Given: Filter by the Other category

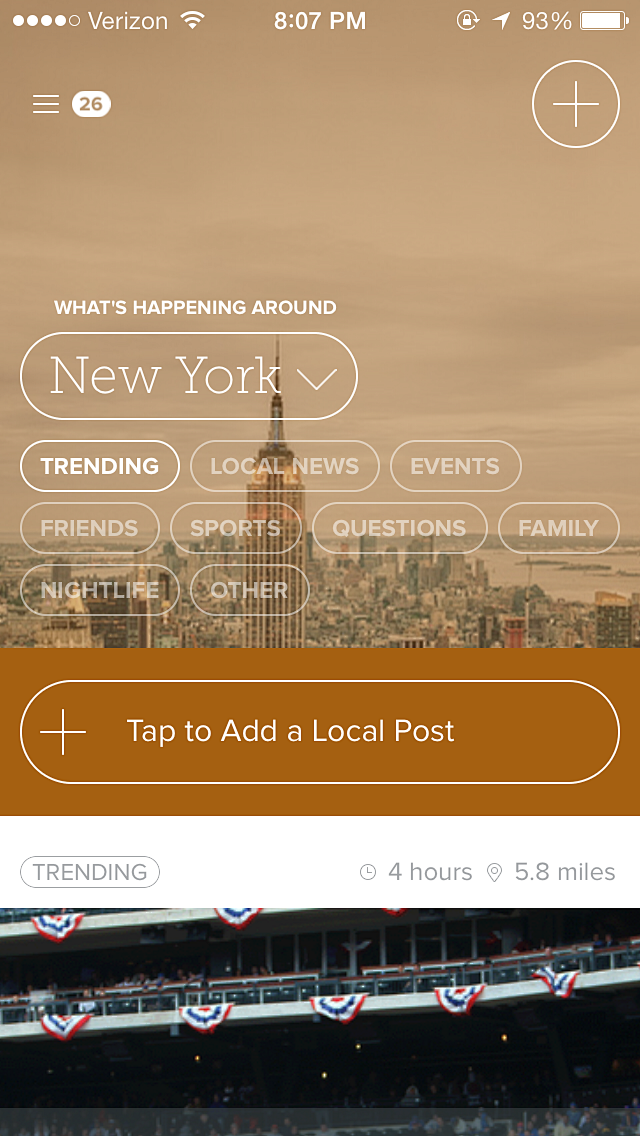Looking at the screenshot, I should (249, 590).
